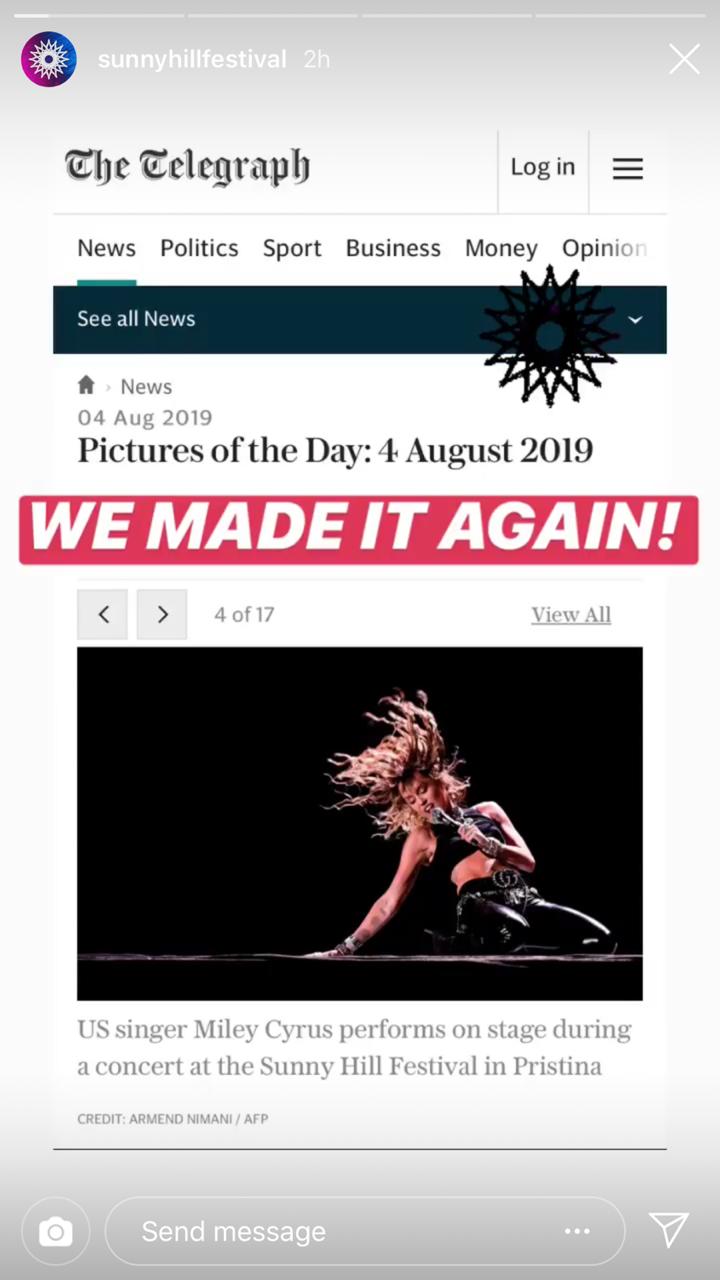Open sunnyhillfestival profile from avatar
Viewport: 720px width, 1280px height.
49,59
